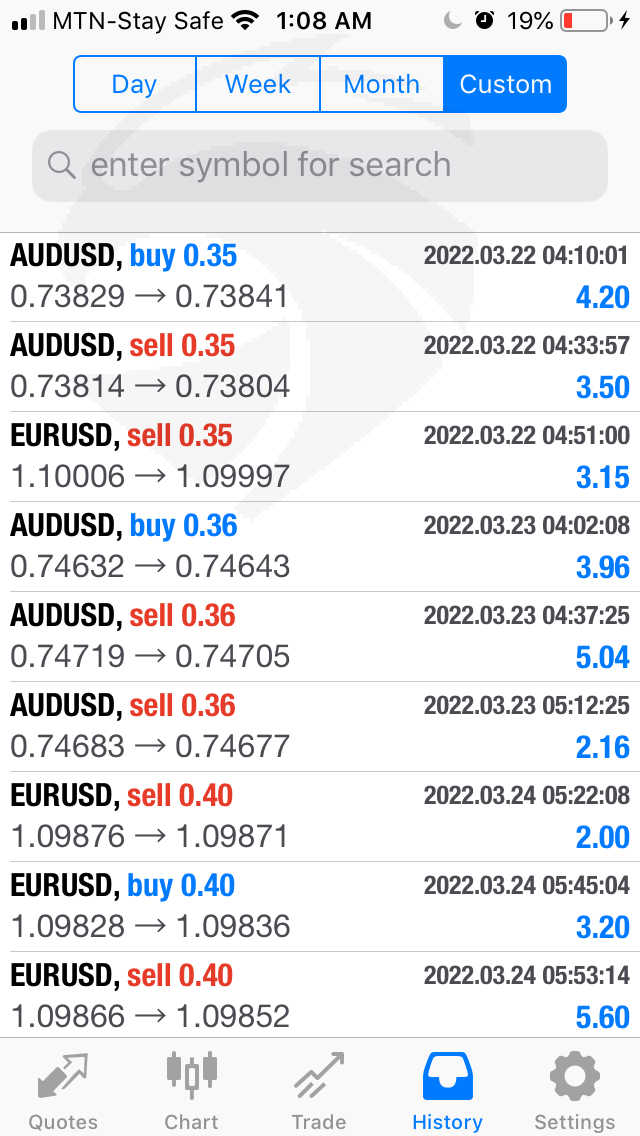
Task: Tap the symbol search field
Action: point(320,165)
